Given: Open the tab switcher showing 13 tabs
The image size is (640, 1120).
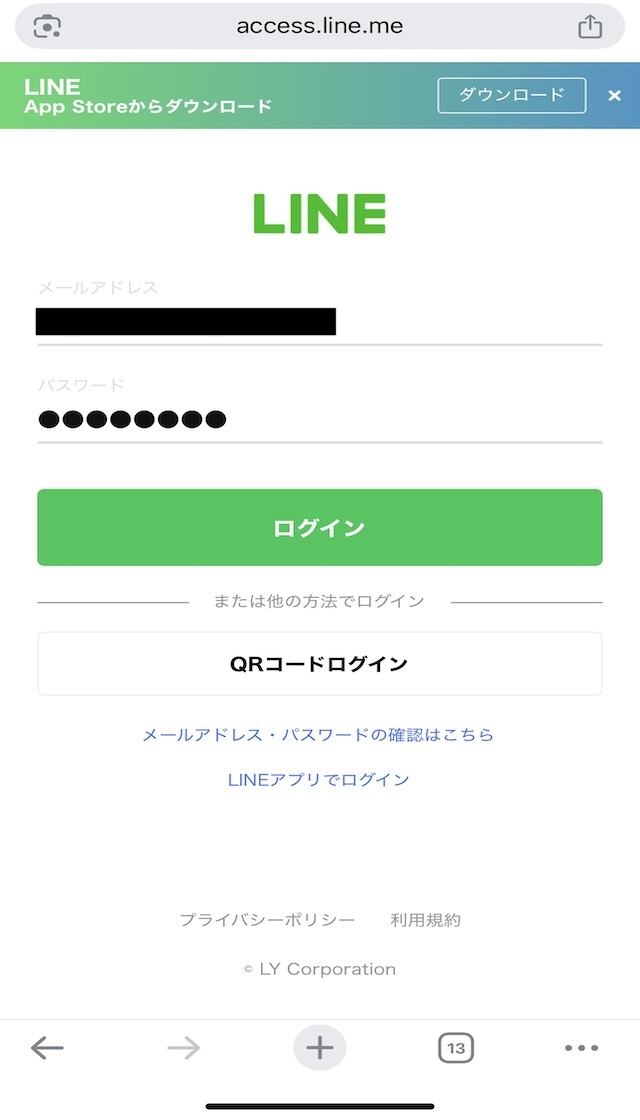Looking at the screenshot, I should click(456, 1049).
